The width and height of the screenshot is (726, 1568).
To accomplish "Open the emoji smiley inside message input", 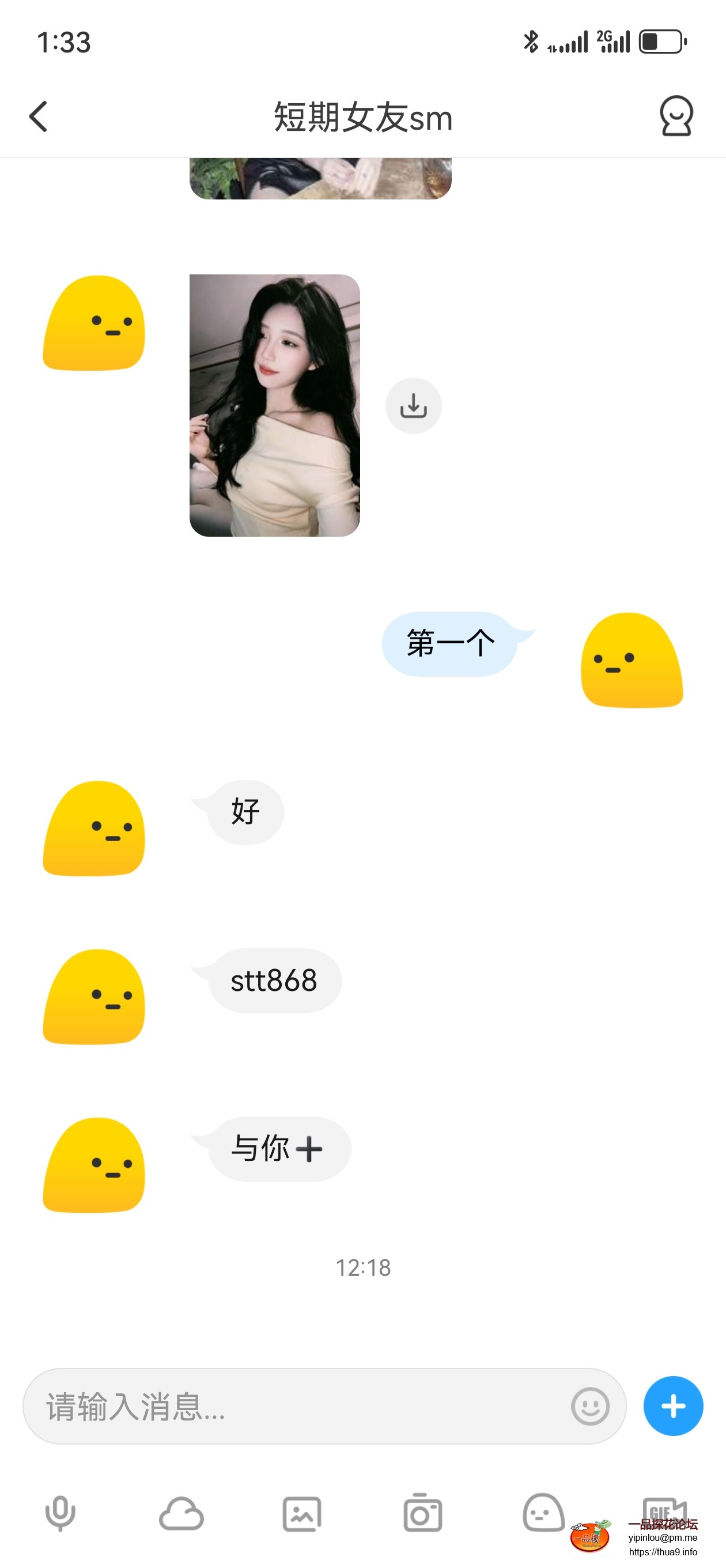I will [x=588, y=1407].
